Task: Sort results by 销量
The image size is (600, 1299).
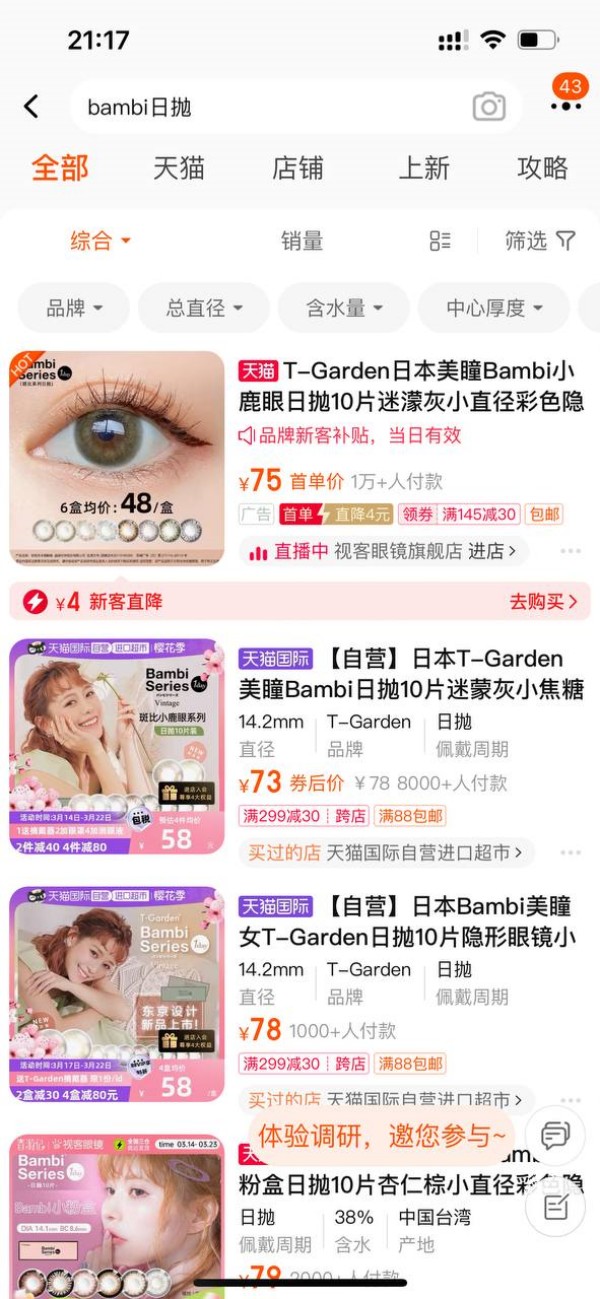Action: pyautogui.click(x=301, y=240)
